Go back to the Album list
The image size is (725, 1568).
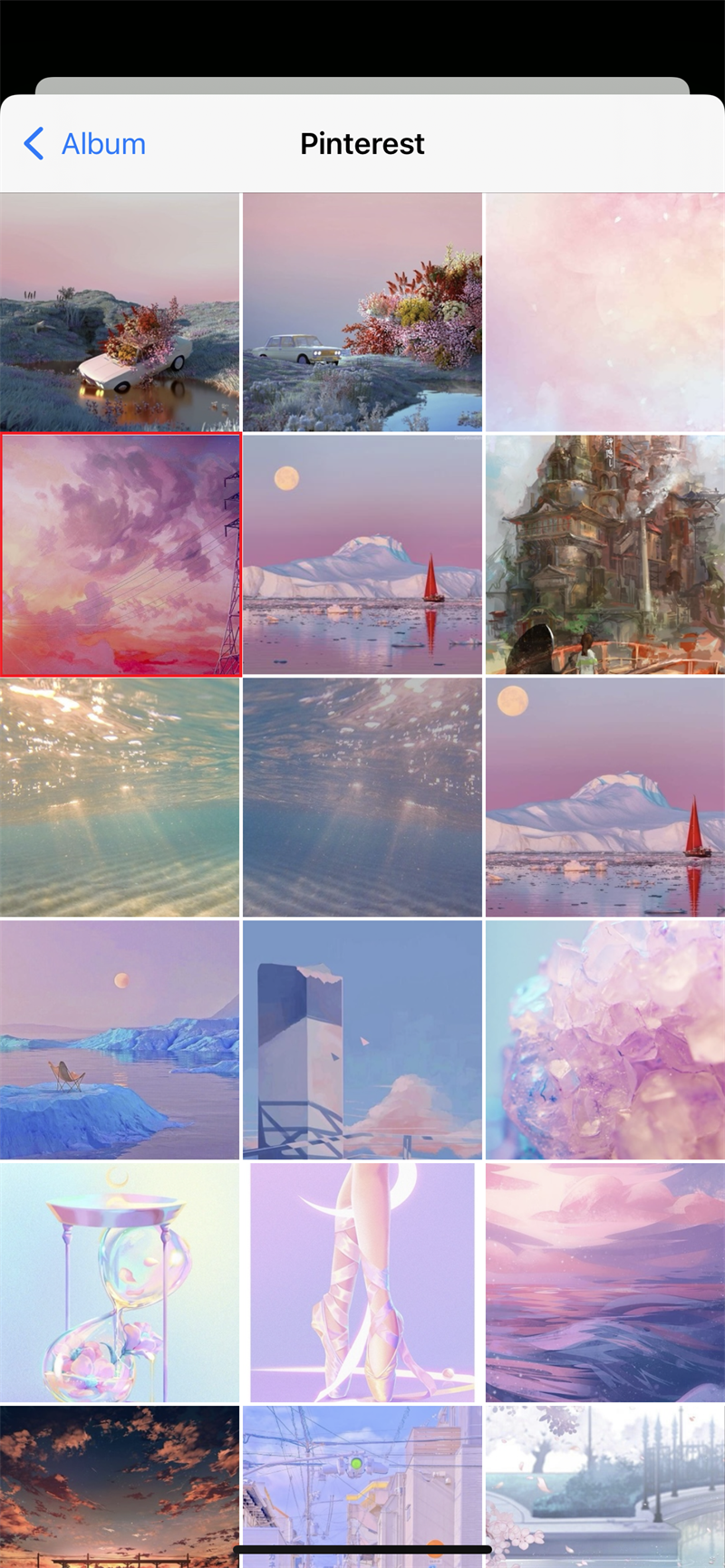84,144
